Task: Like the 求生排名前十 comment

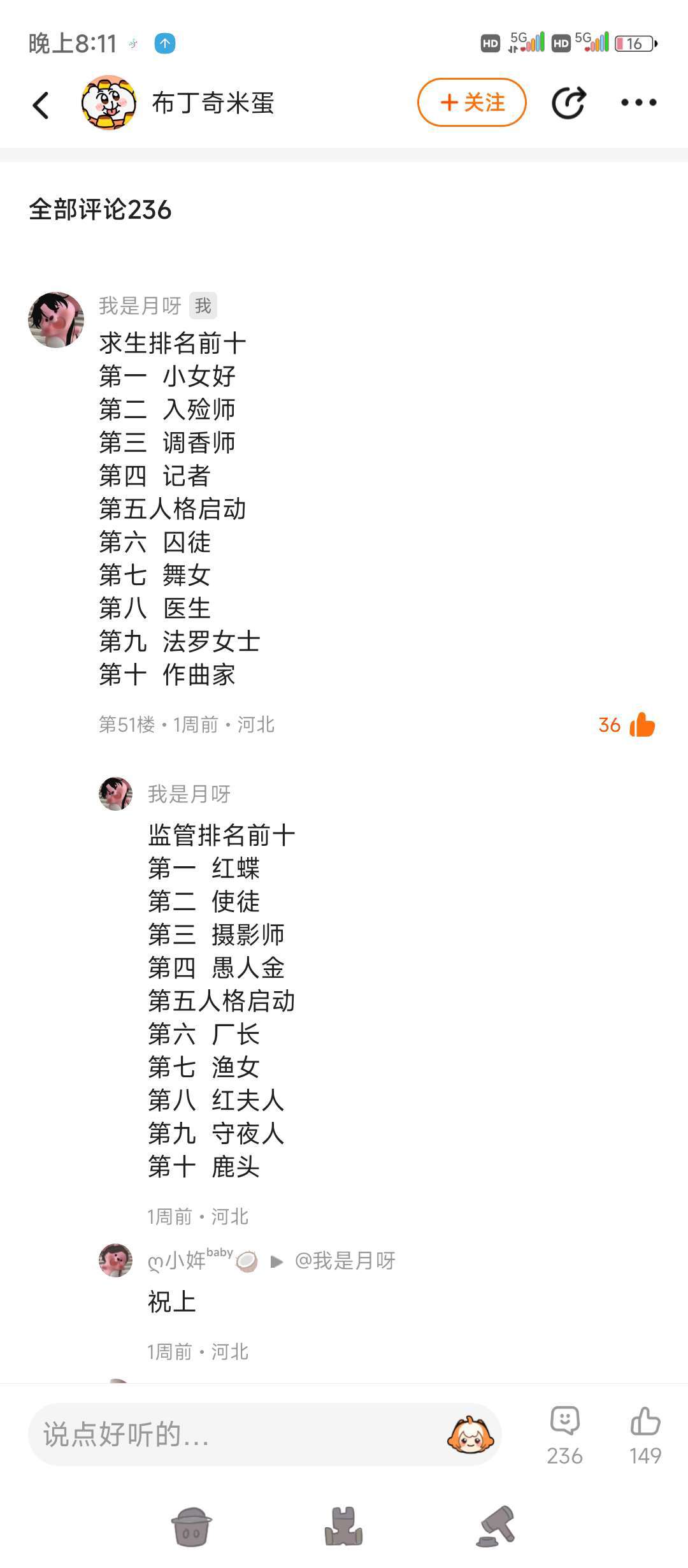Action: click(642, 725)
